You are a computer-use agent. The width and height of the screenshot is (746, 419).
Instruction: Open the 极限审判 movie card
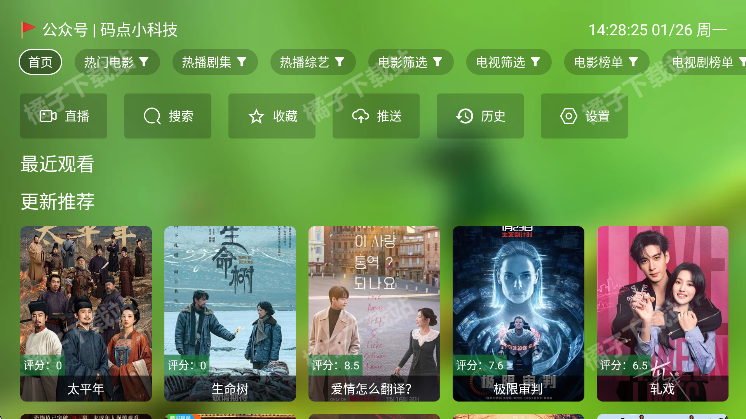pyautogui.click(x=518, y=313)
